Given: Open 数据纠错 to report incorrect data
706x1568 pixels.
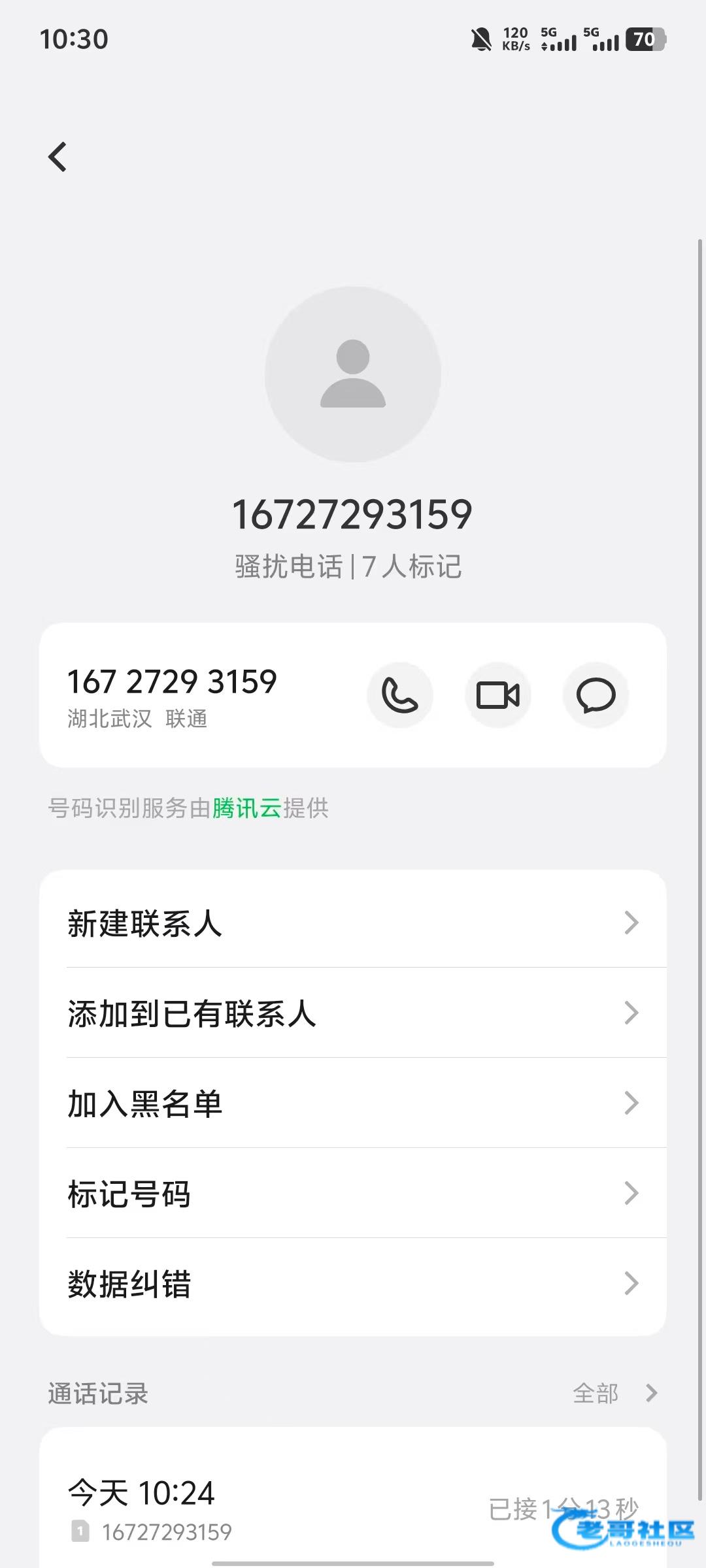Looking at the screenshot, I should pyautogui.click(x=353, y=1283).
